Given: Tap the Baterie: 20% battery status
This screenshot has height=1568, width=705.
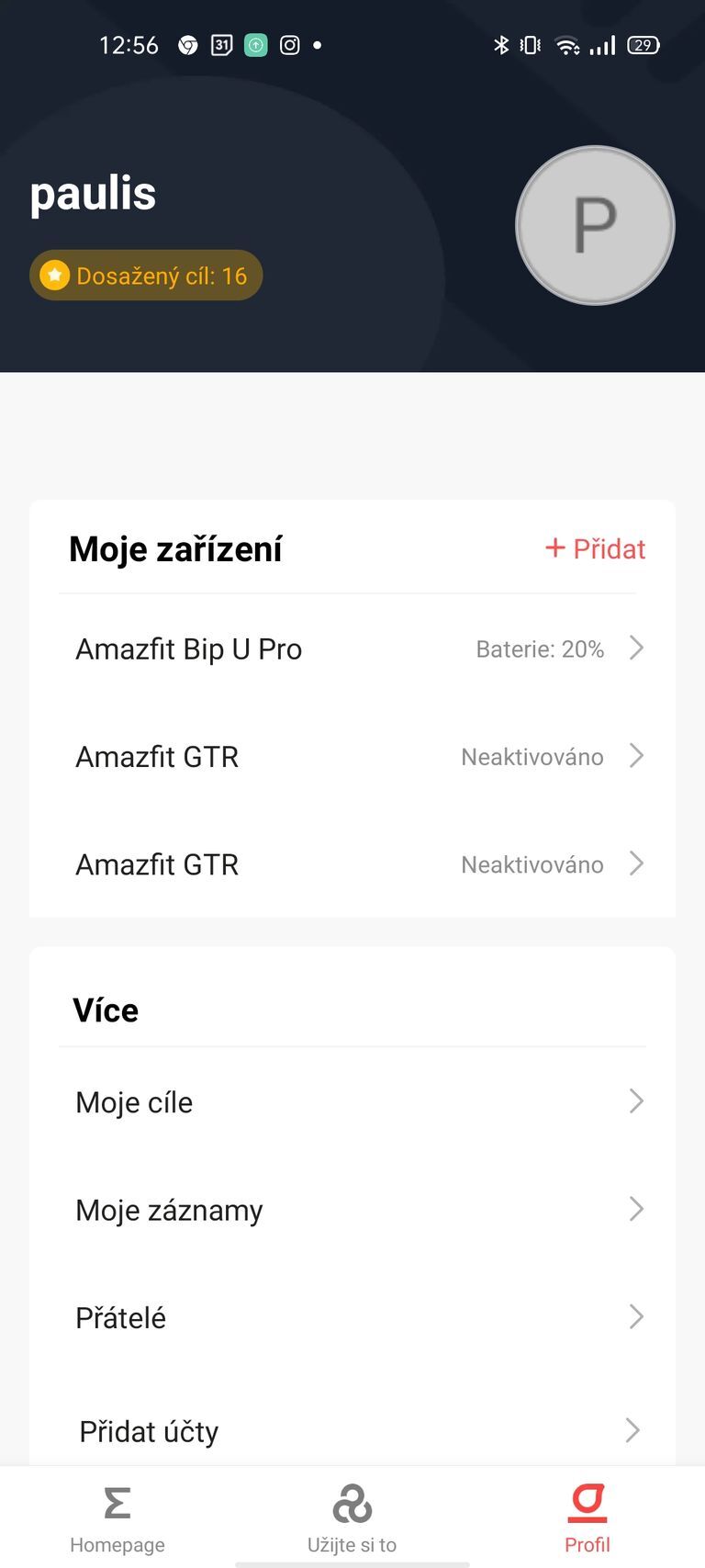Looking at the screenshot, I should click(540, 649).
